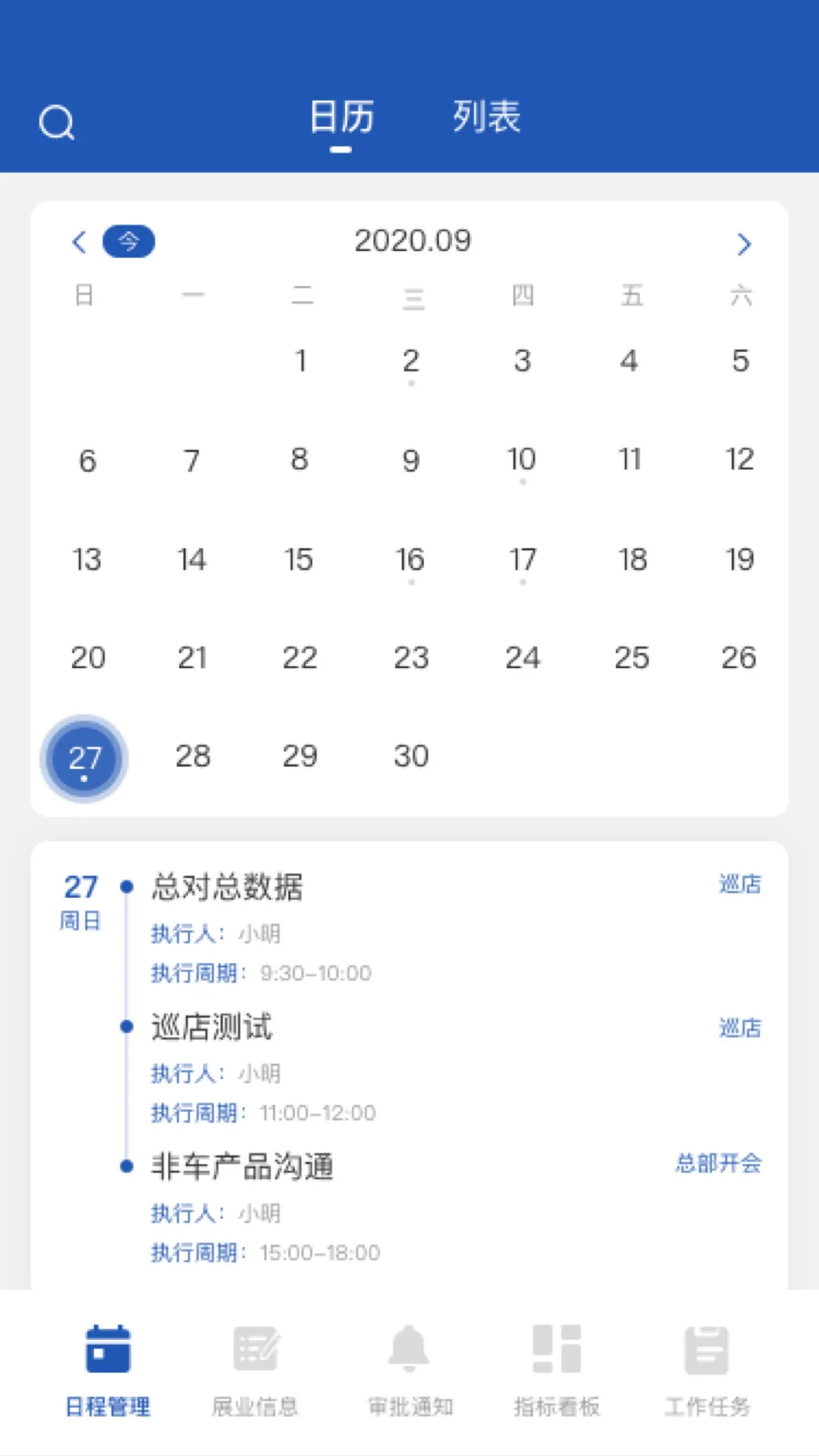Expand the 非车产品沟通 schedule entry
This screenshot has height=1456, width=819.
click(x=243, y=1167)
